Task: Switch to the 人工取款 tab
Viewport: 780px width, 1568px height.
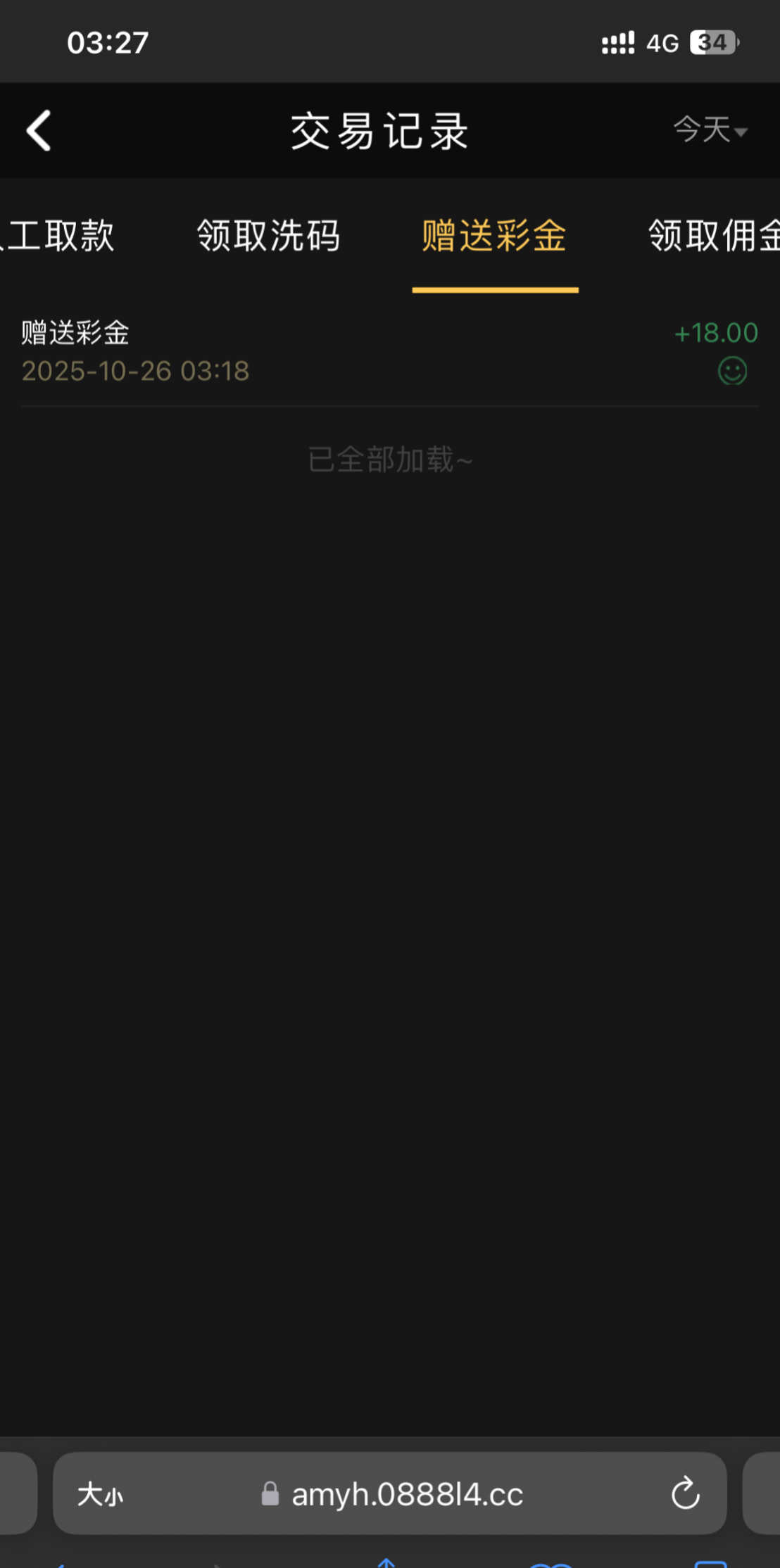Action: 59,236
